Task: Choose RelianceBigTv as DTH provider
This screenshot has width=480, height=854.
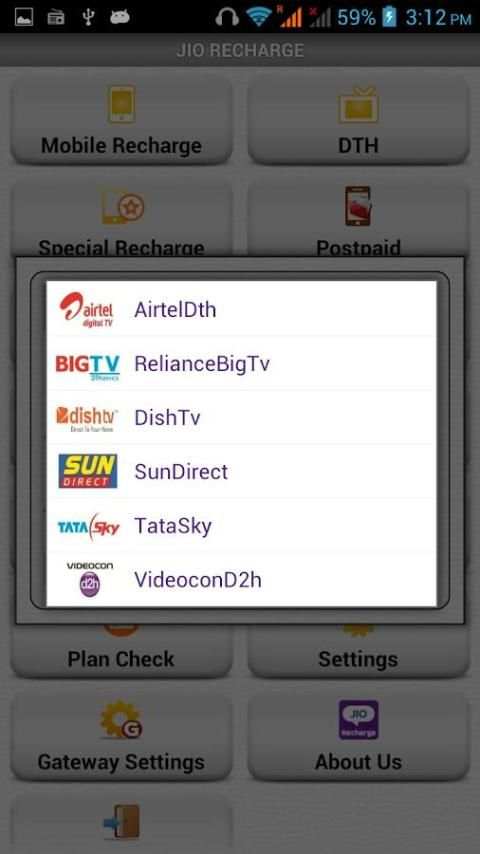Action: [241, 363]
